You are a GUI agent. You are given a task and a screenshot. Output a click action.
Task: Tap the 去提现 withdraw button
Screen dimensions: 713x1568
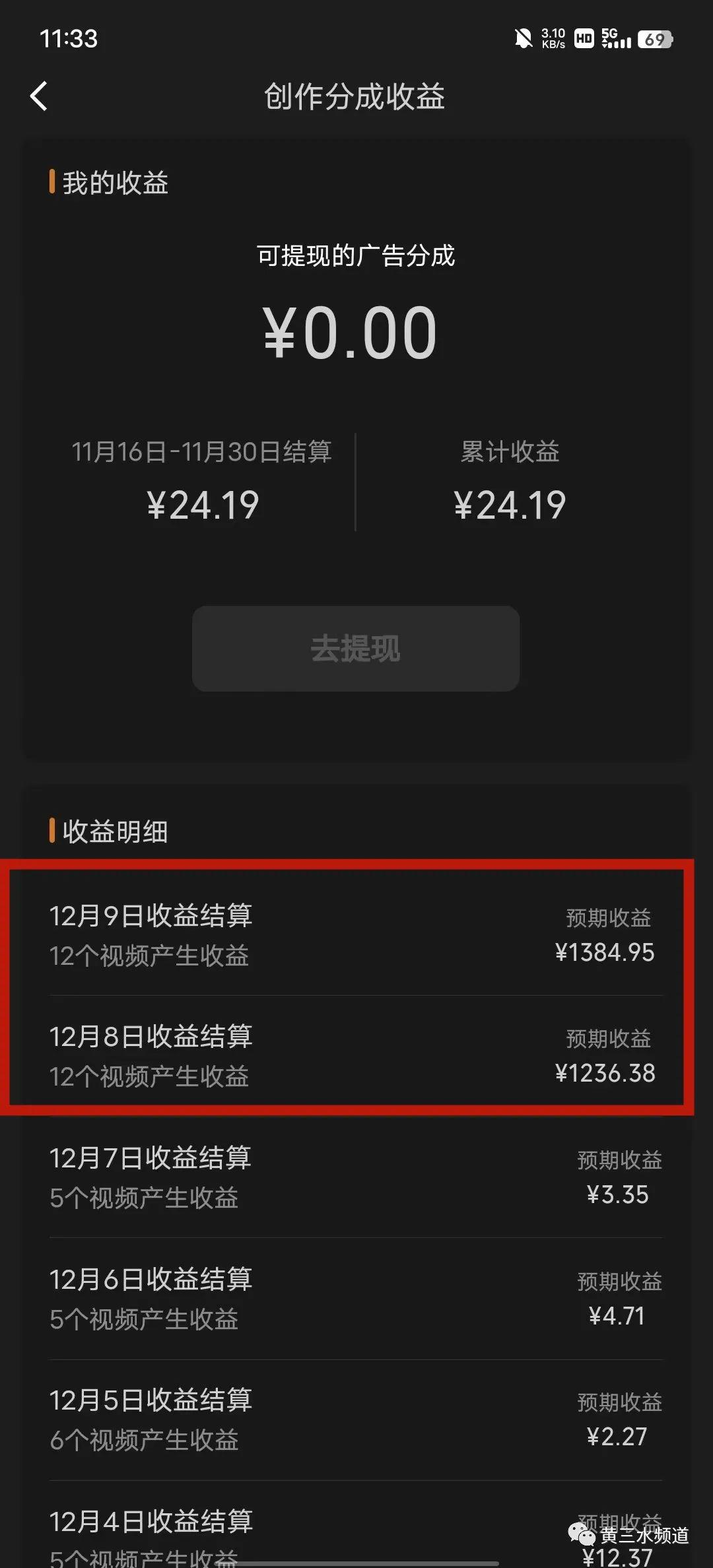tap(356, 649)
